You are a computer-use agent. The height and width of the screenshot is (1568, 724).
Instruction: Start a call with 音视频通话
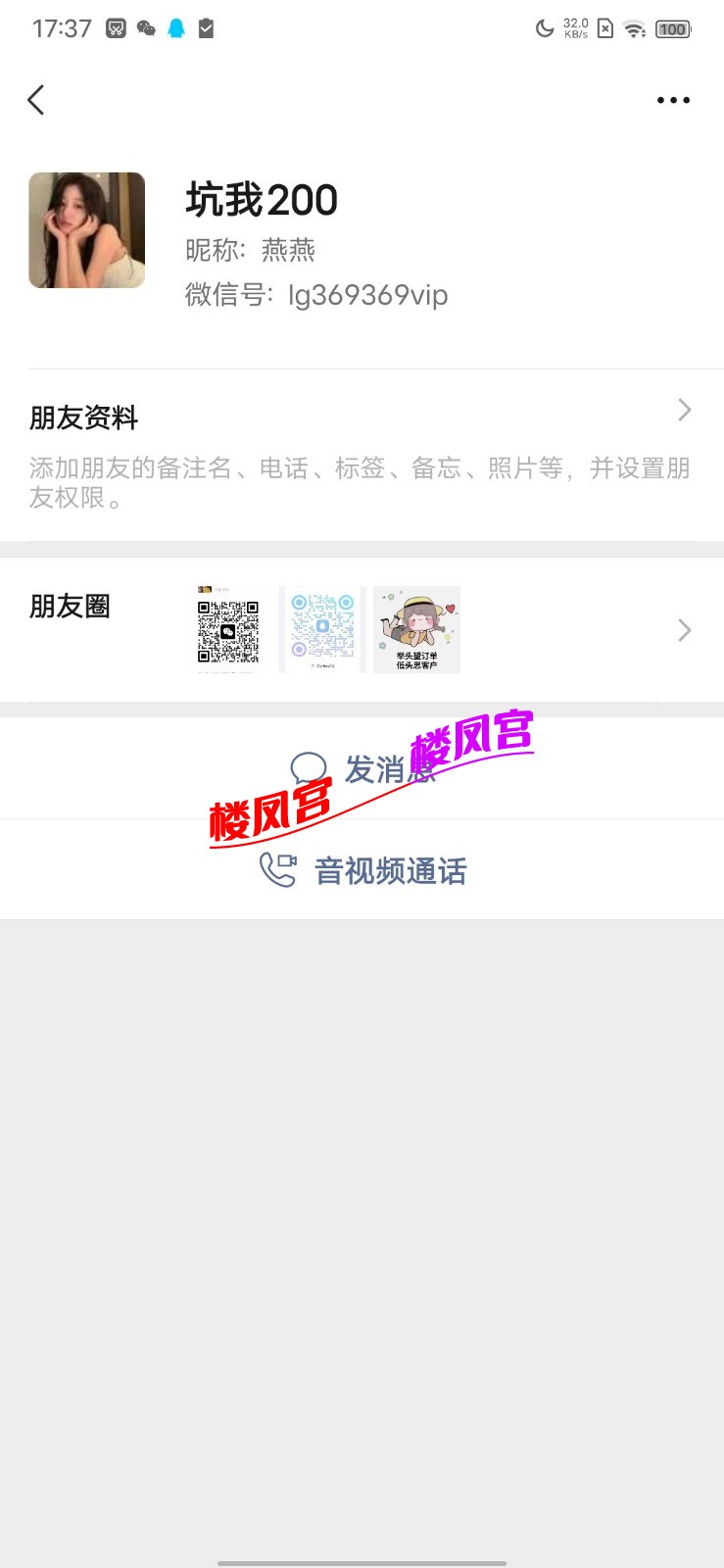pos(362,870)
